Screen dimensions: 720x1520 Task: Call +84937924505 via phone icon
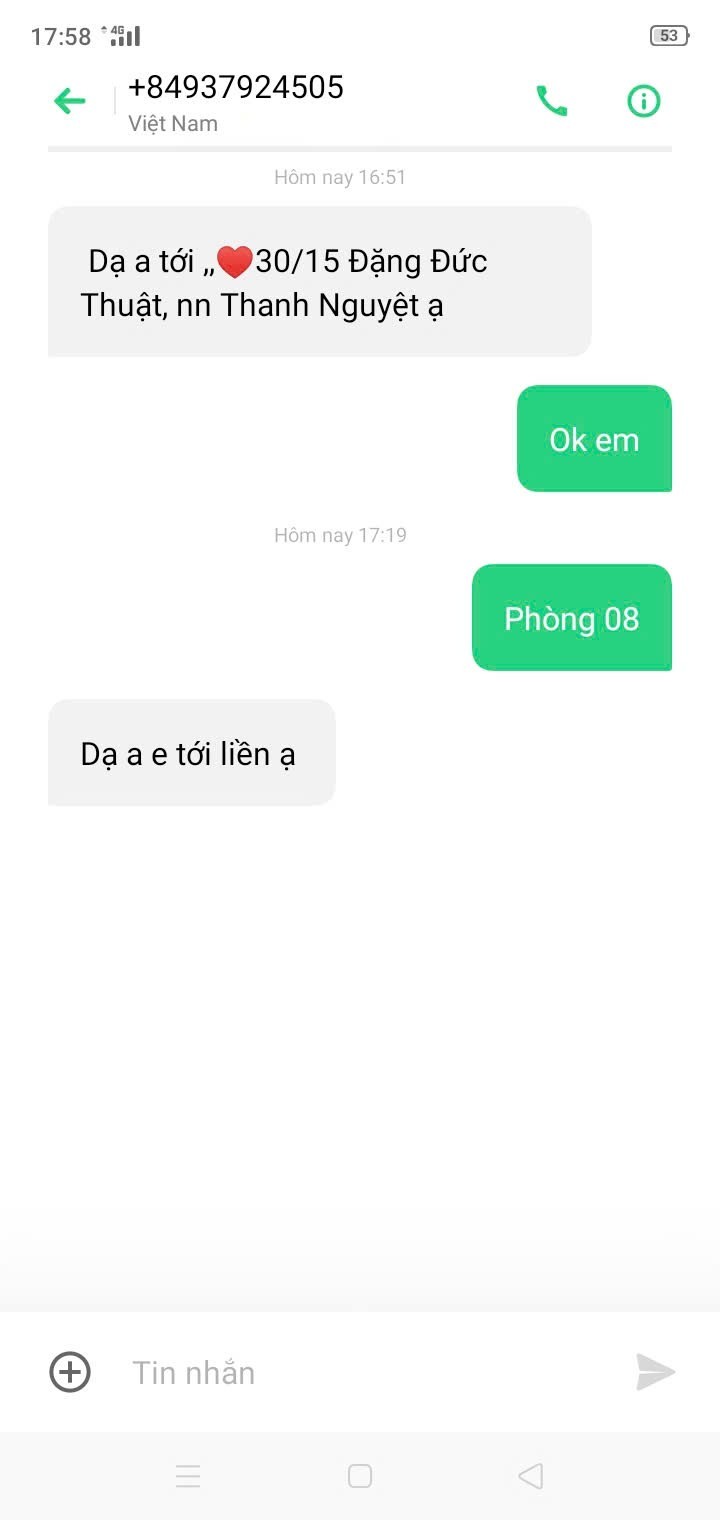pos(552,101)
